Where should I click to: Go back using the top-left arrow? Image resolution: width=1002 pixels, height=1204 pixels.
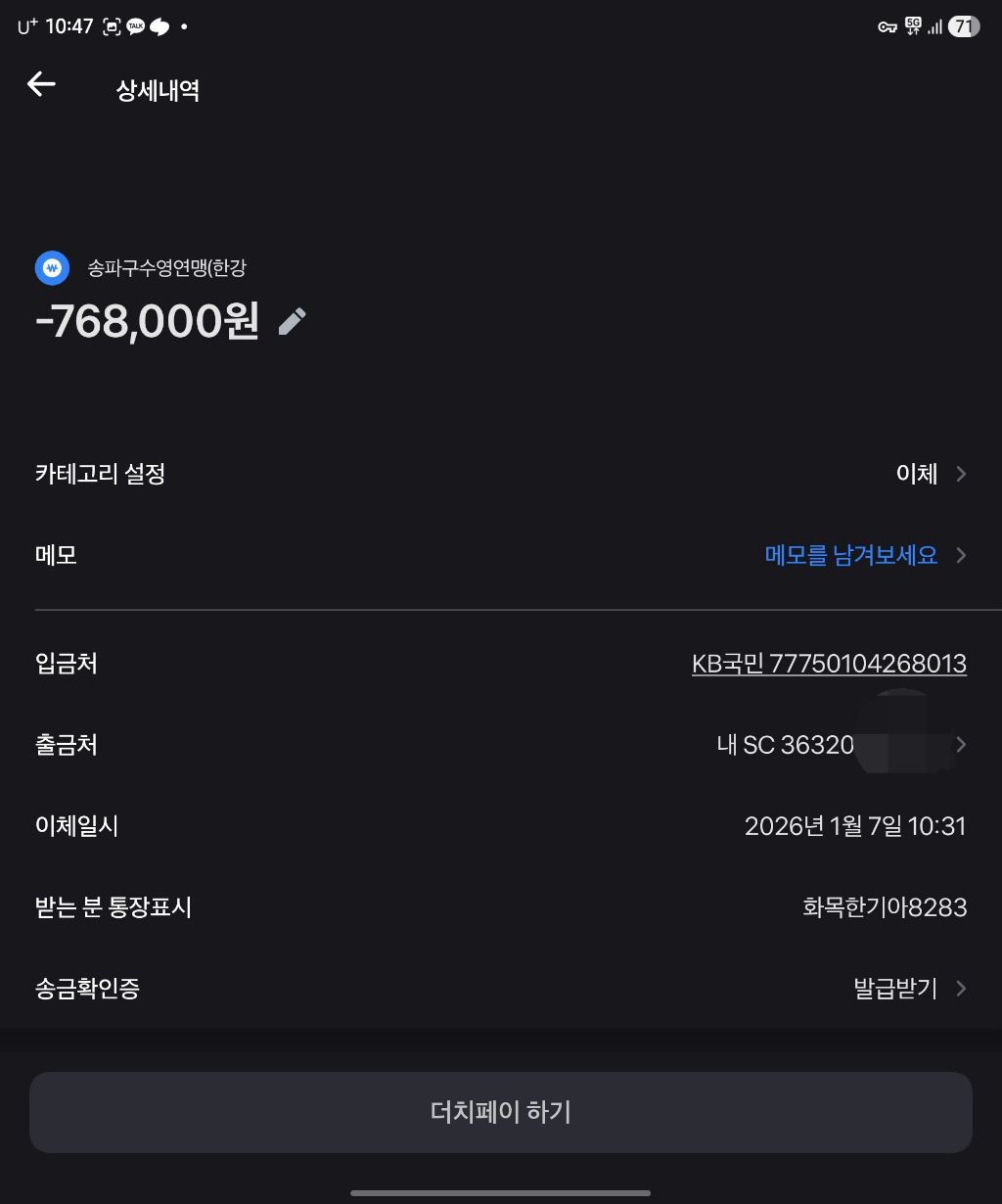41,85
